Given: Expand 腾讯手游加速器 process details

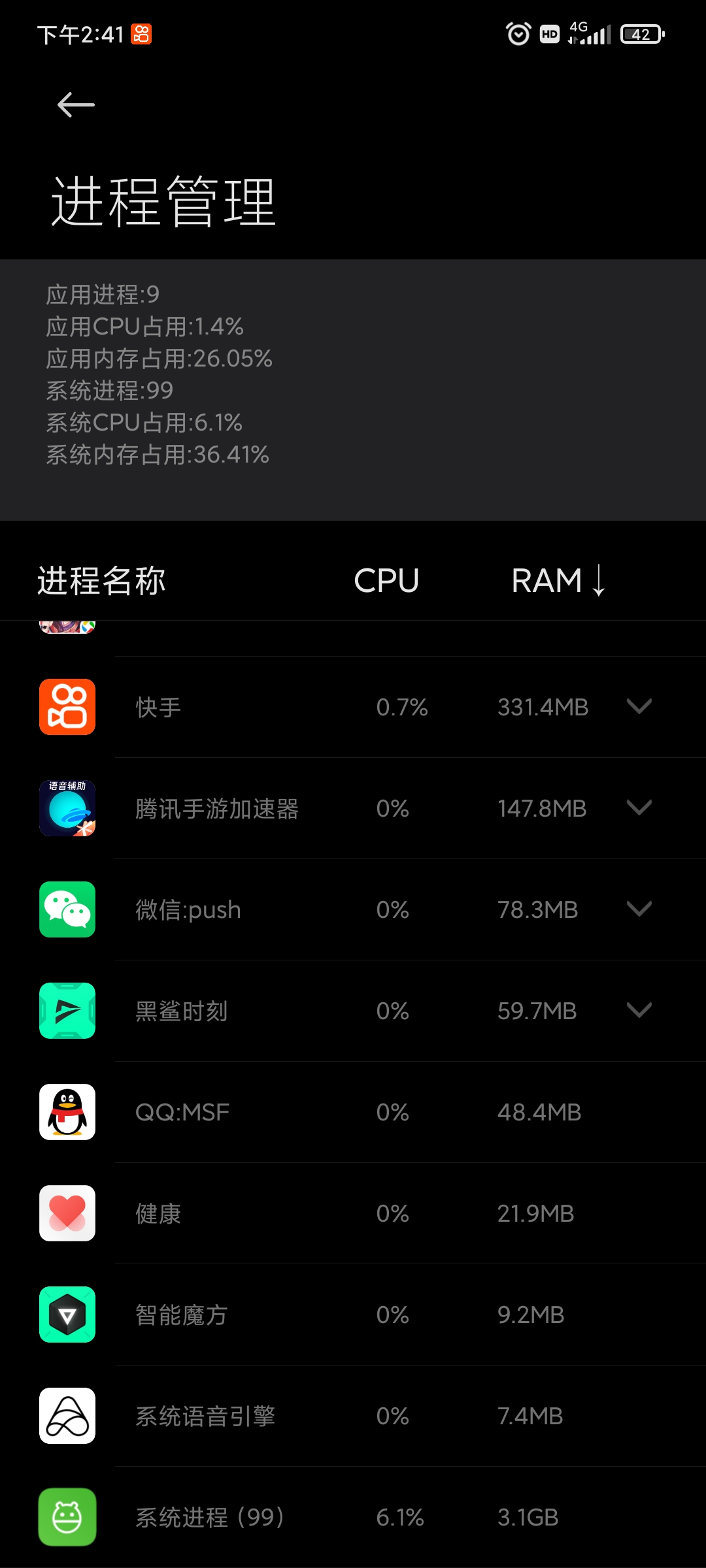Looking at the screenshot, I should pyautogui.click(x=639, y=808).
